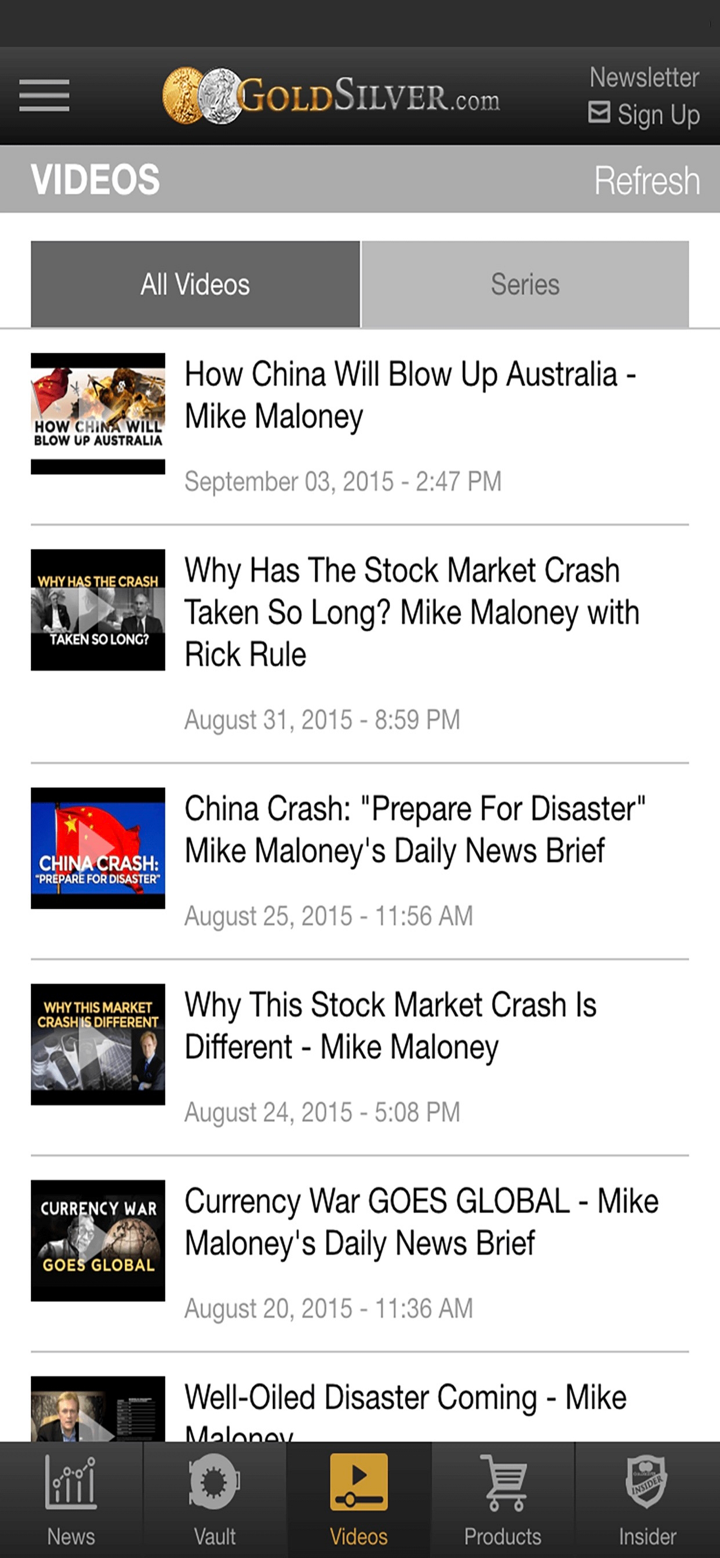Tap the Videos bottom tab
This screenshot has height=1558, width=720.
pyautogui.click(x=359, y=1500)
